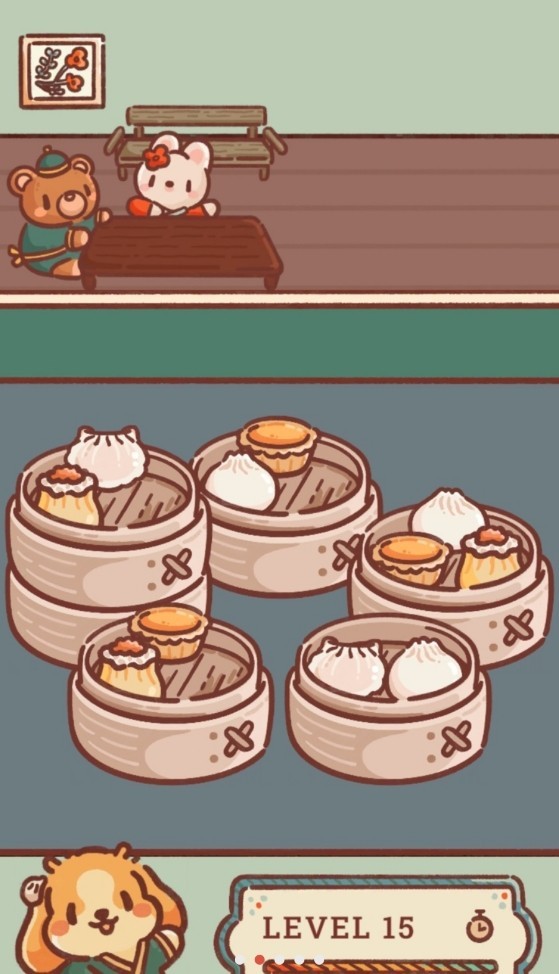This screenshot has height=974, width=559.
Task: Select the shrimp dumpling paired with only a bao
Action: [x=347, y=667]
